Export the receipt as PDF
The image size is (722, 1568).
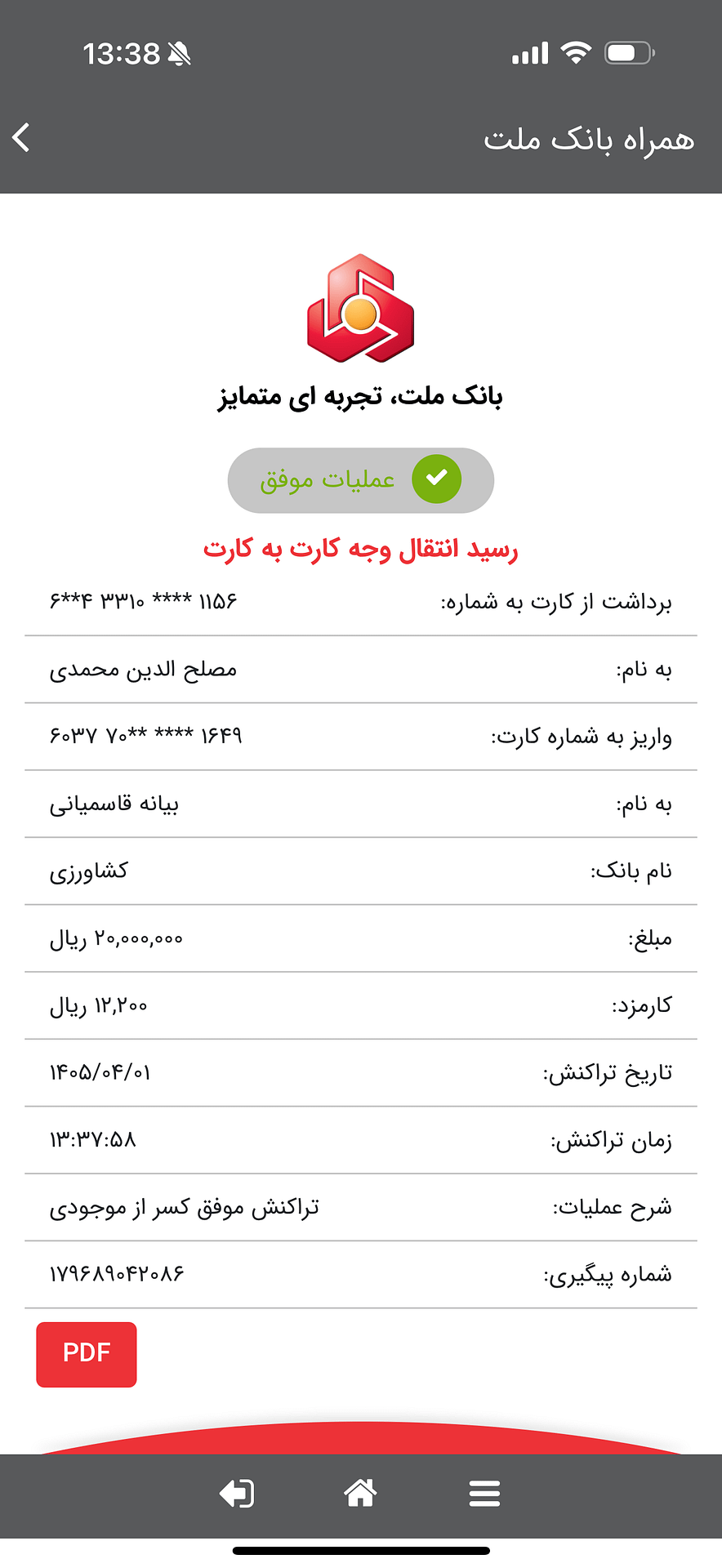tap(87, 1354)
